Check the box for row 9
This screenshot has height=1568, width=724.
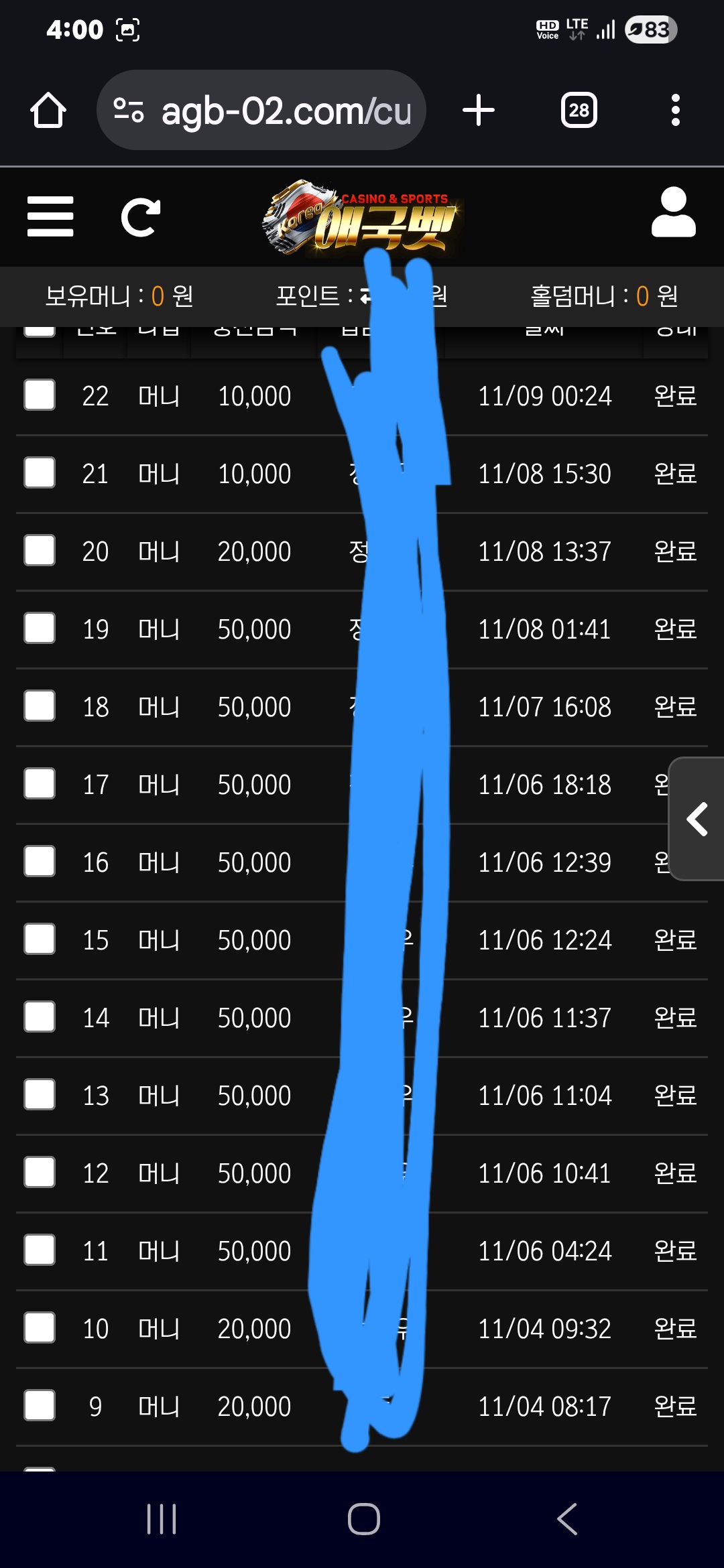click(x=40, y=1406)
